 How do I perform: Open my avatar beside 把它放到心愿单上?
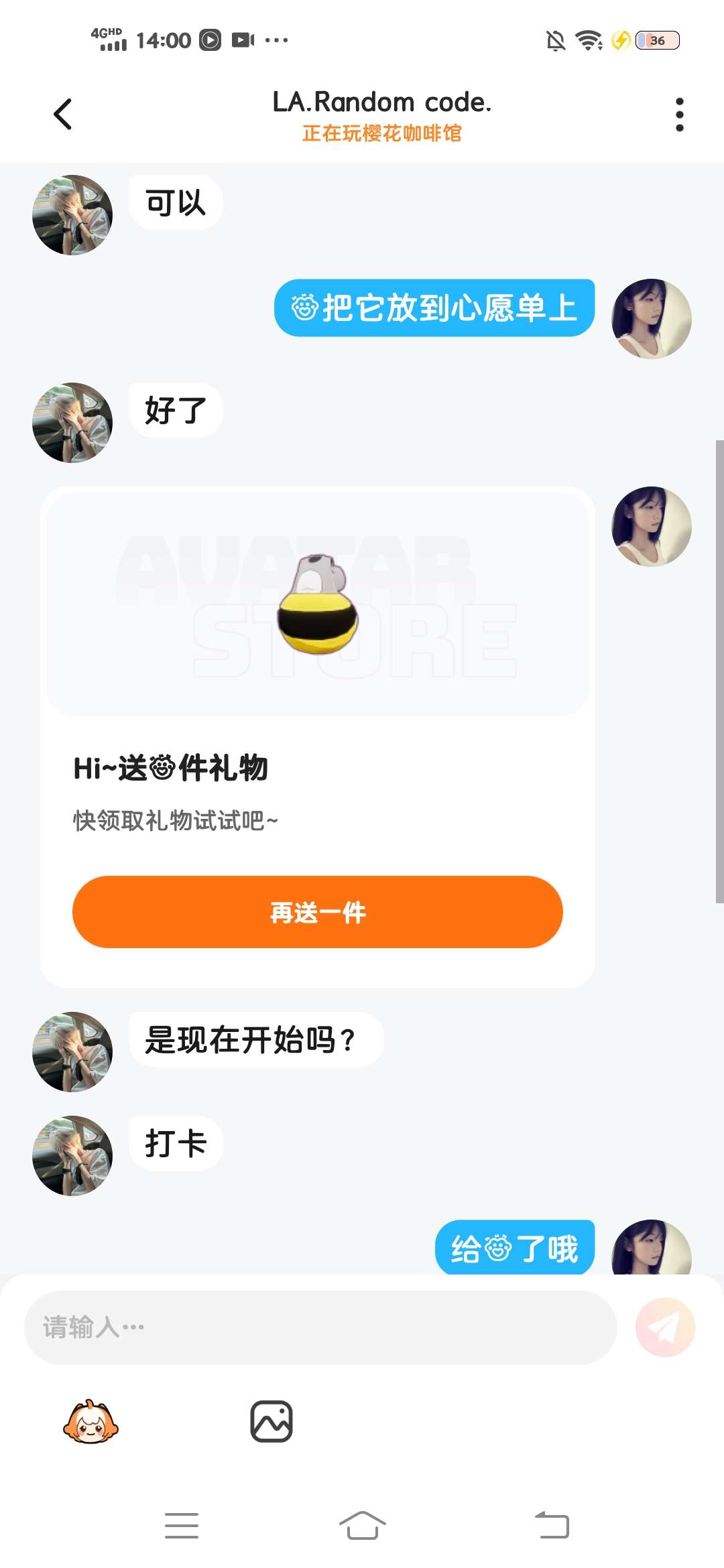[651, 319]
